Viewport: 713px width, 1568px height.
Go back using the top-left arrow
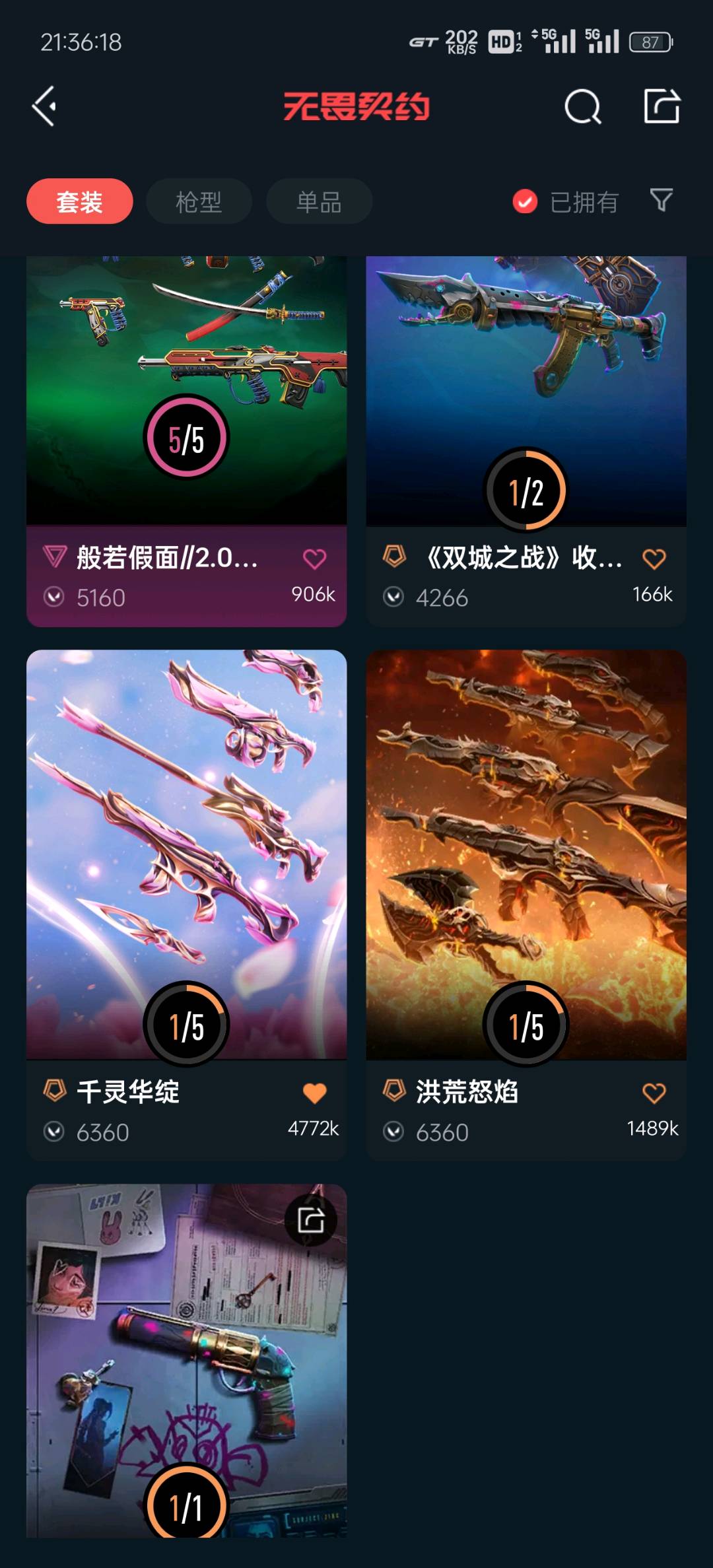tap(44, 106)
